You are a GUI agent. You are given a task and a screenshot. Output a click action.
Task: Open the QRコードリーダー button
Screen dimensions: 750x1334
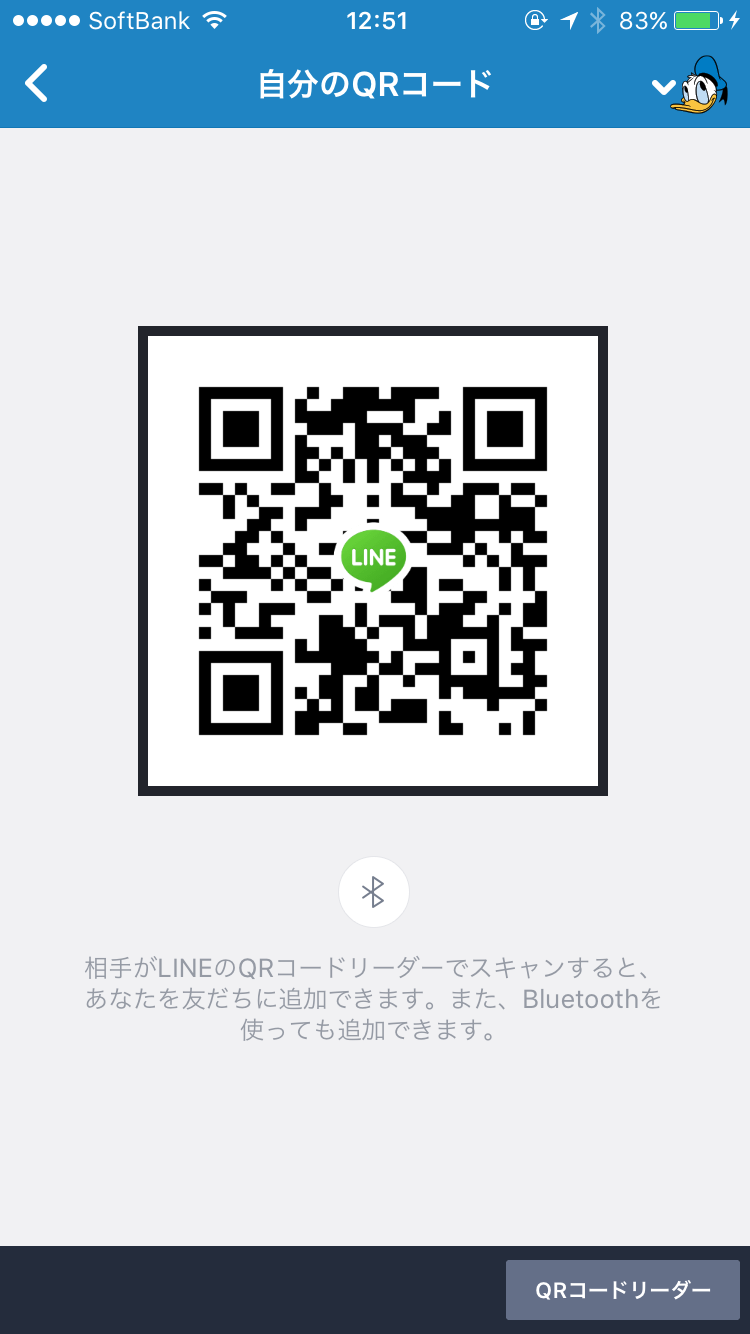tap(622, 1289)
